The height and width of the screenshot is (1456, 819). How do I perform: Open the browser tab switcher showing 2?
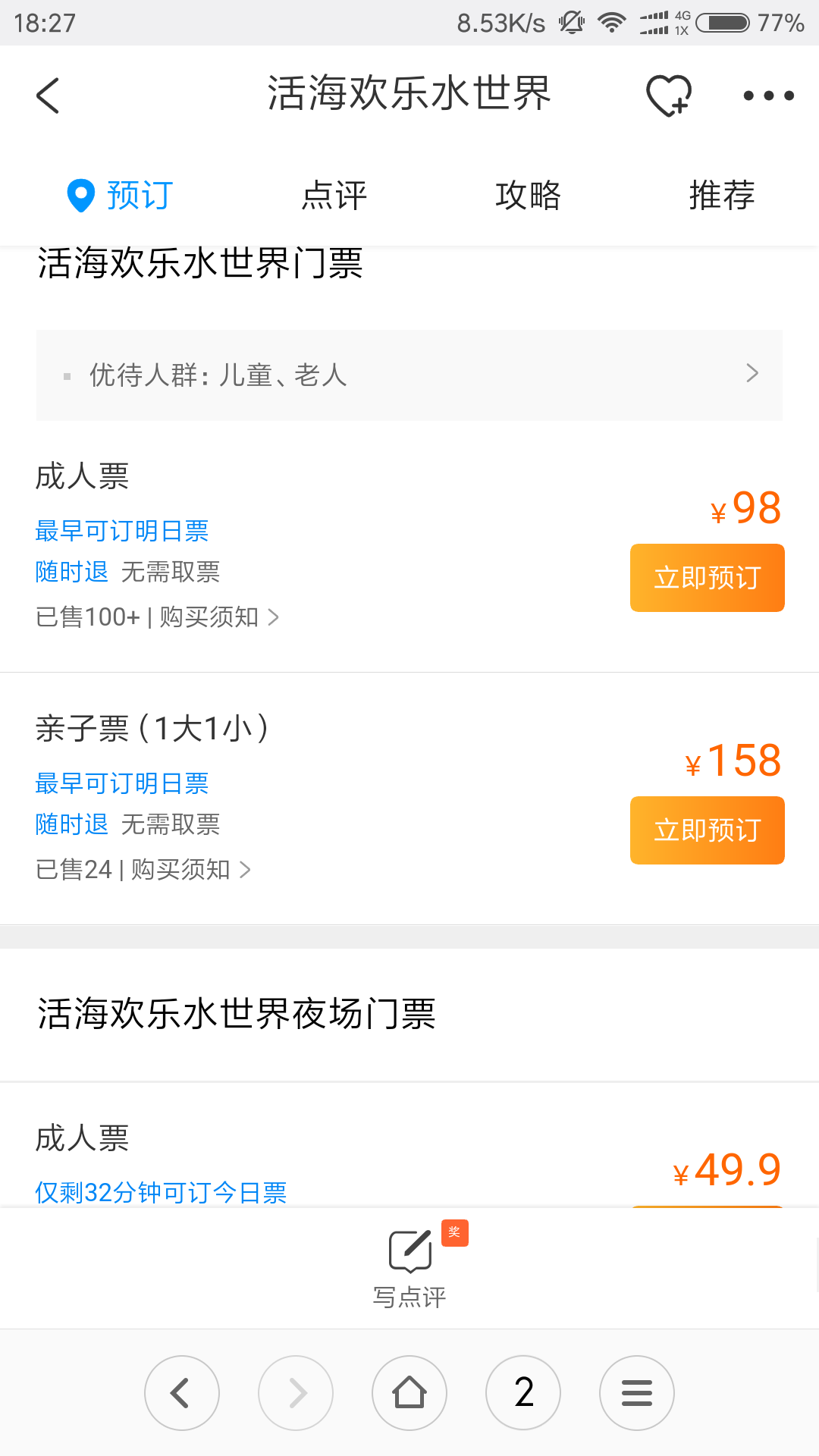point(523,1393)
